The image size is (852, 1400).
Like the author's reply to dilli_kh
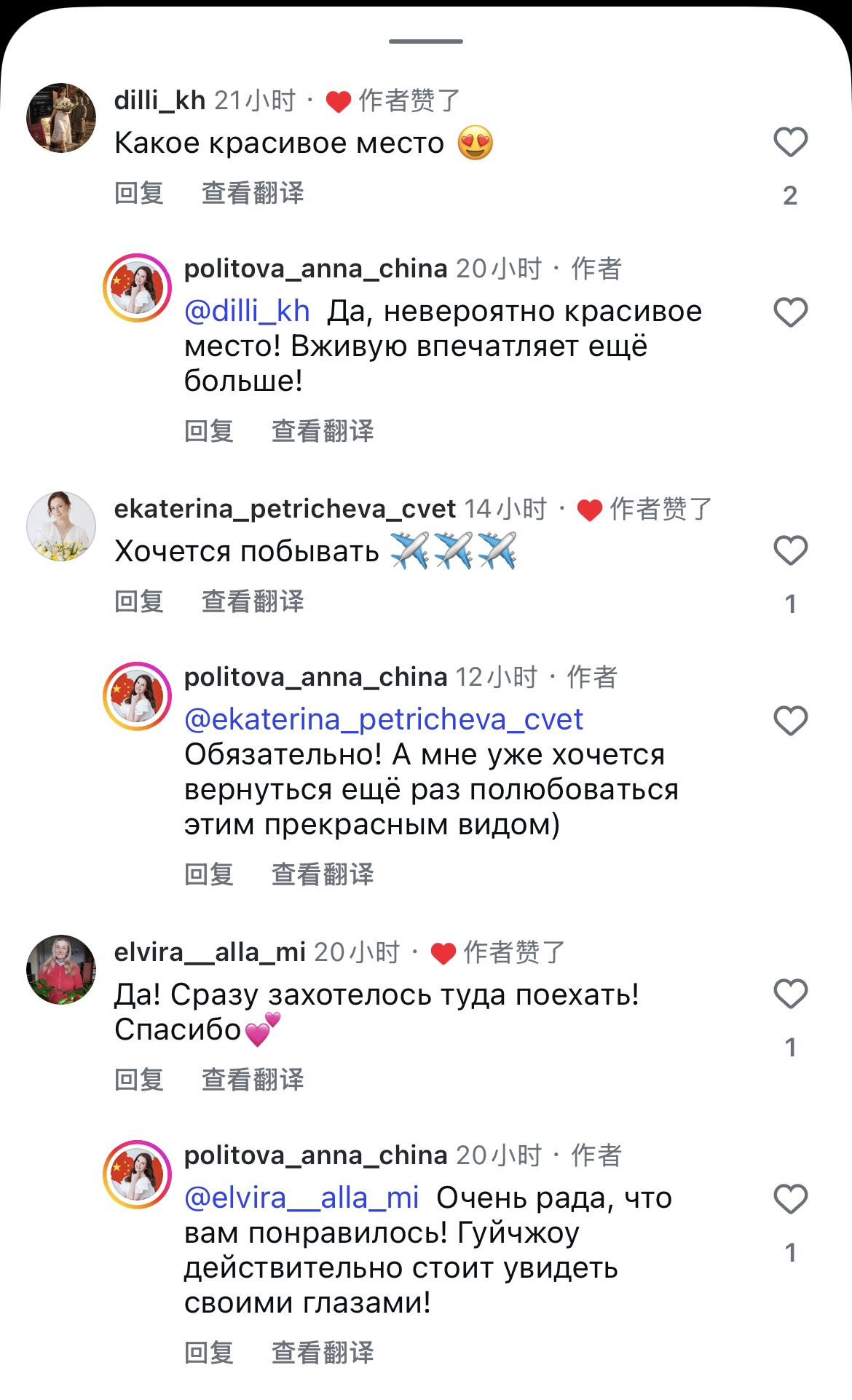pos(790,312)
